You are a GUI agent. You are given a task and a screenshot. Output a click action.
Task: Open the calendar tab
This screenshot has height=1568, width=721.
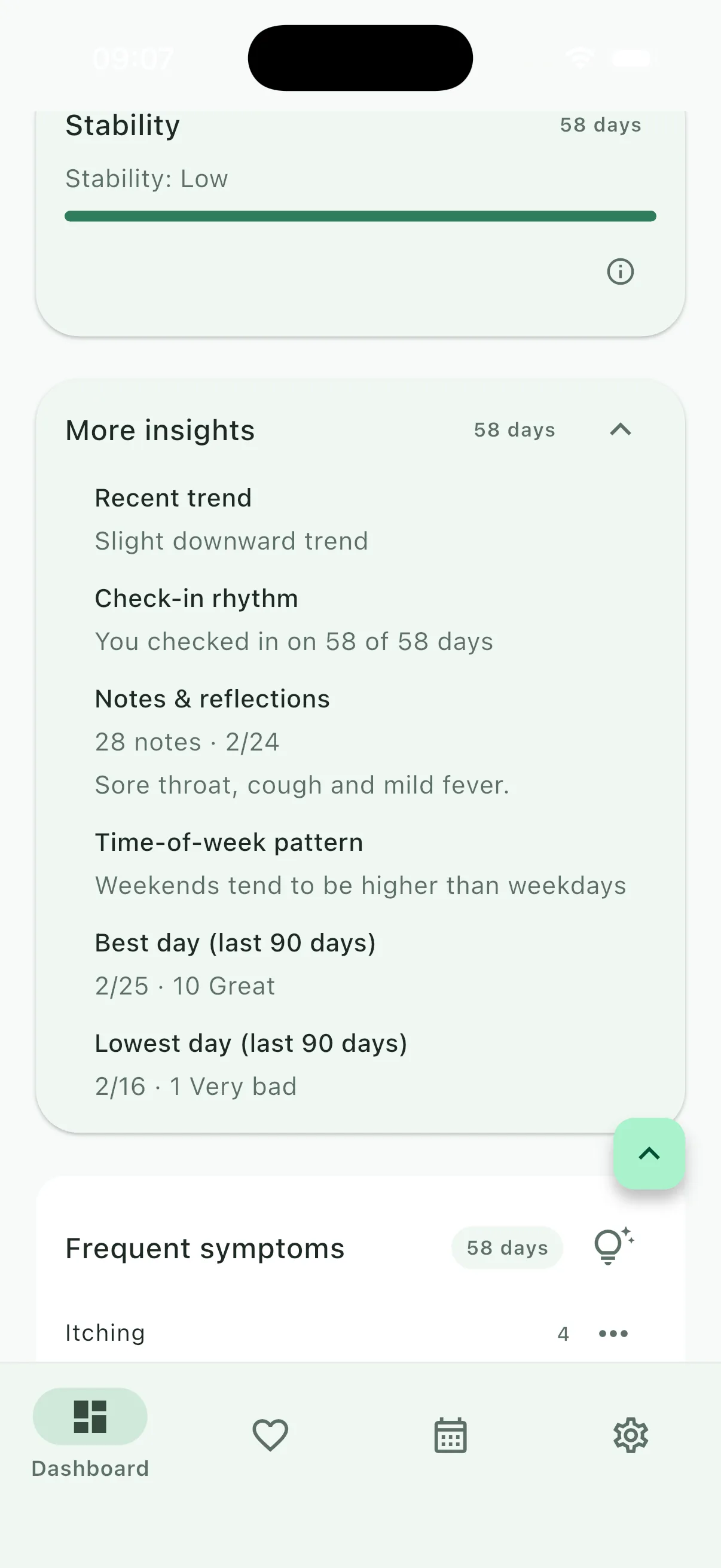coord(450,1435)
